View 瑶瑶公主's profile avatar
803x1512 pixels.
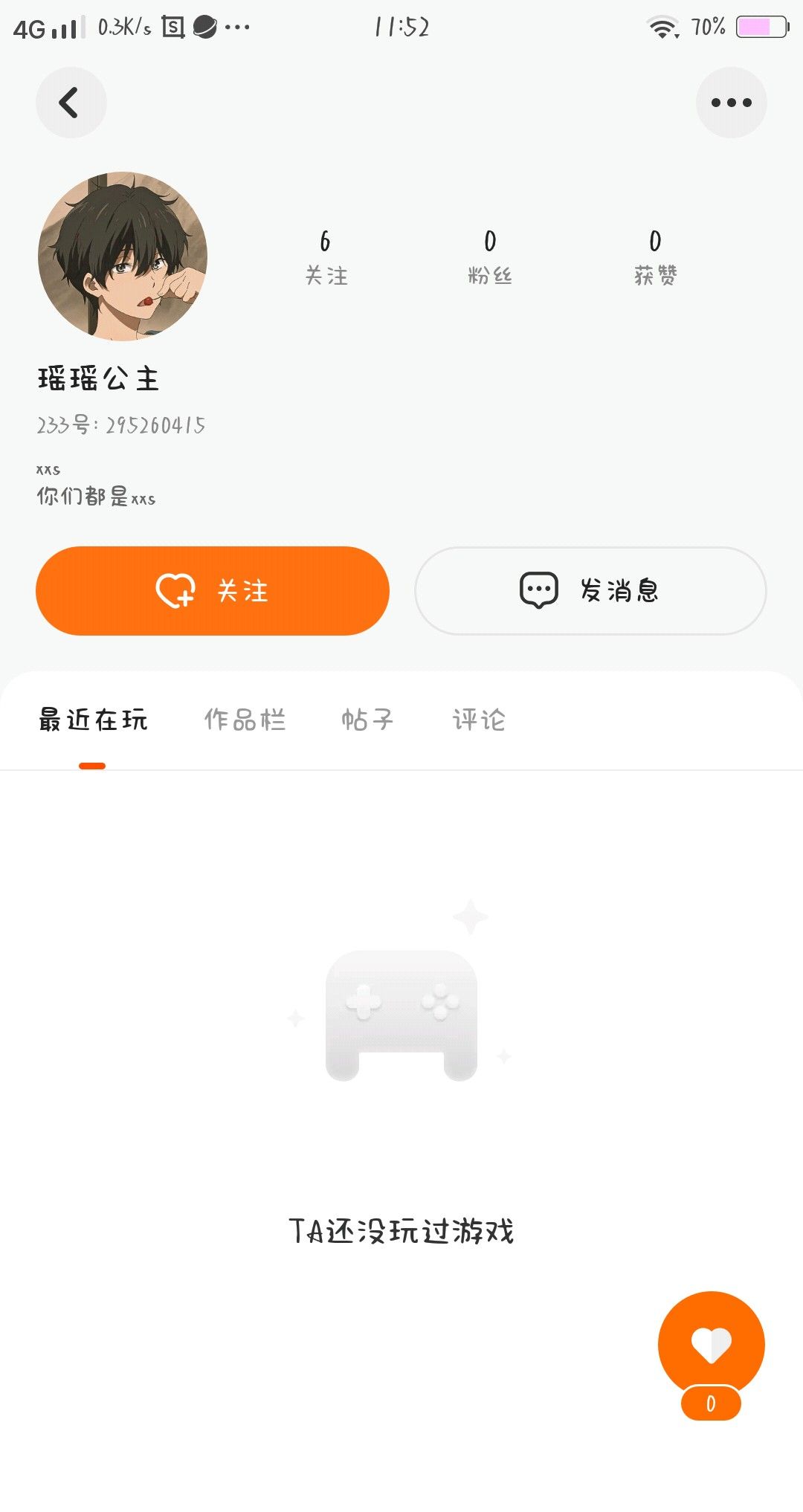point(123,256)
